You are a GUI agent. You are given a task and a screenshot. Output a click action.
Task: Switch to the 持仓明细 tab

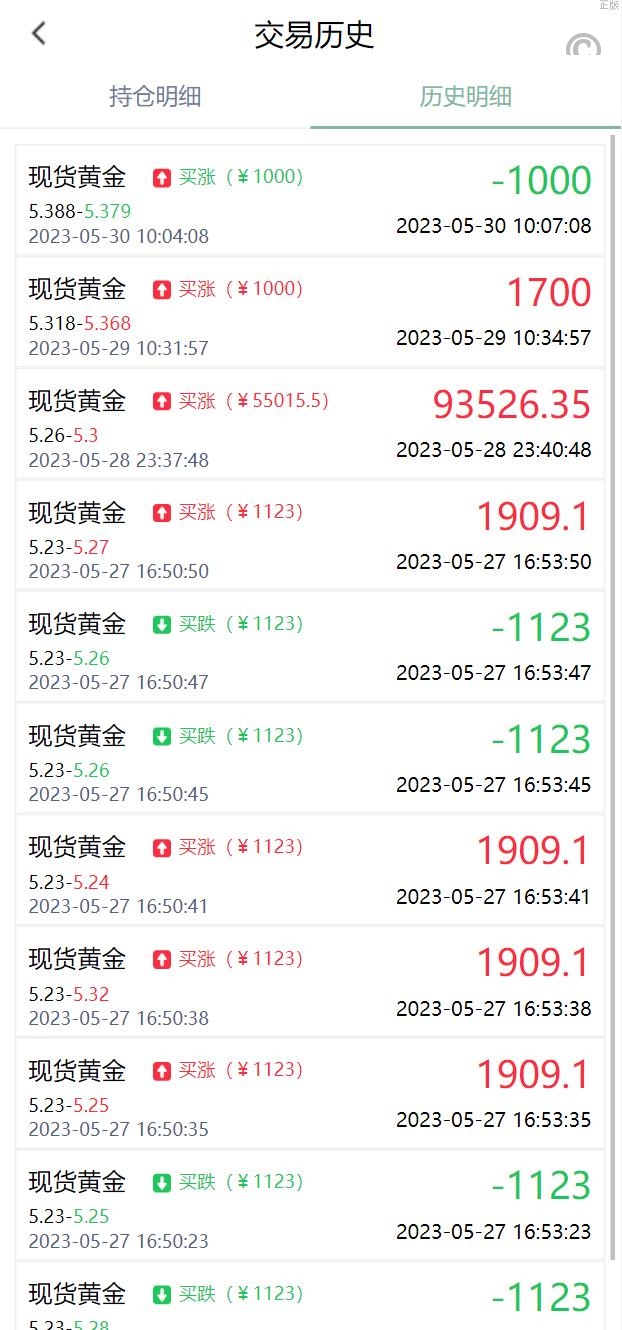155,97
